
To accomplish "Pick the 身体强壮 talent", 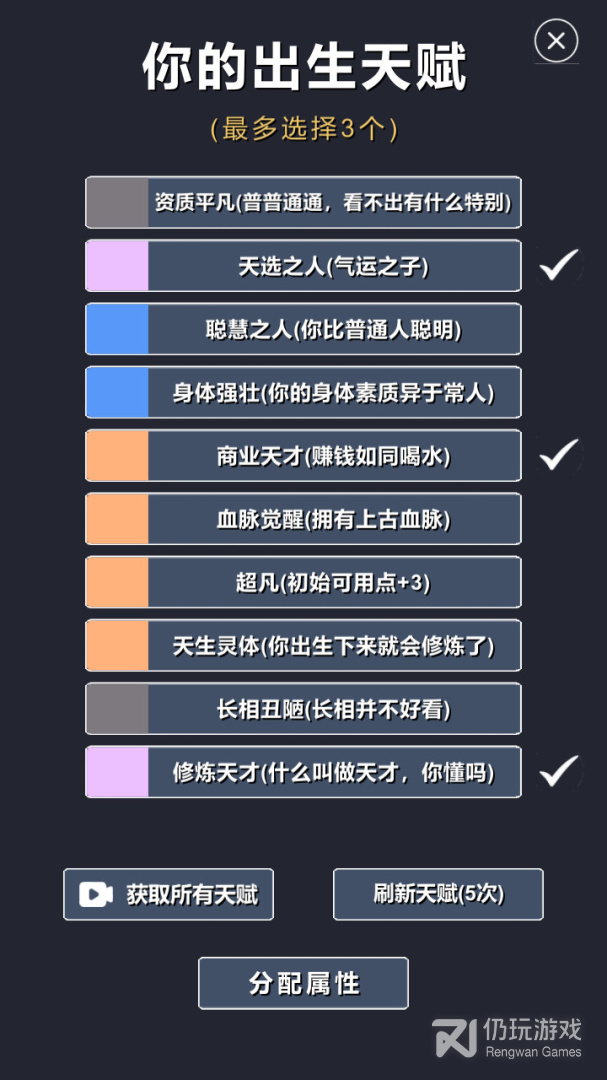I will pyautogui.click(x=303, y=392).
